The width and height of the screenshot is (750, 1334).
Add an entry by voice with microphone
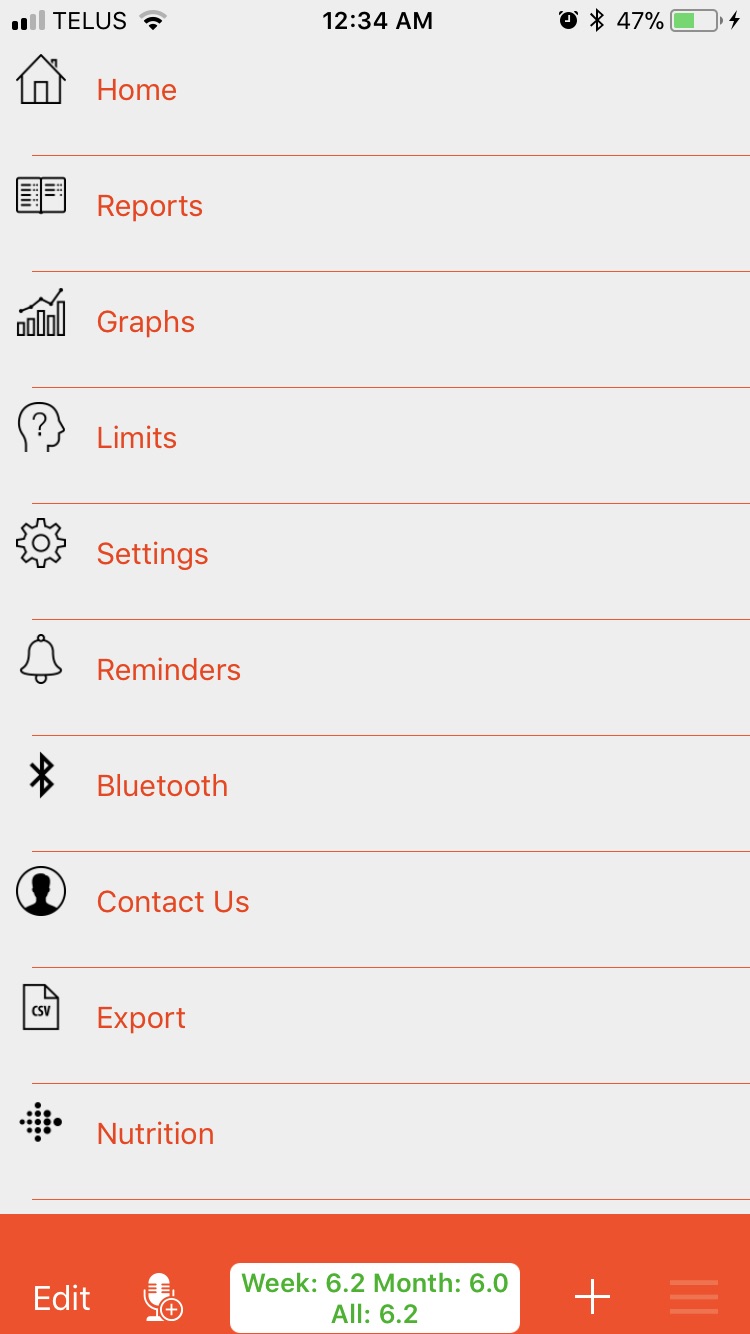pos(162,1297)
